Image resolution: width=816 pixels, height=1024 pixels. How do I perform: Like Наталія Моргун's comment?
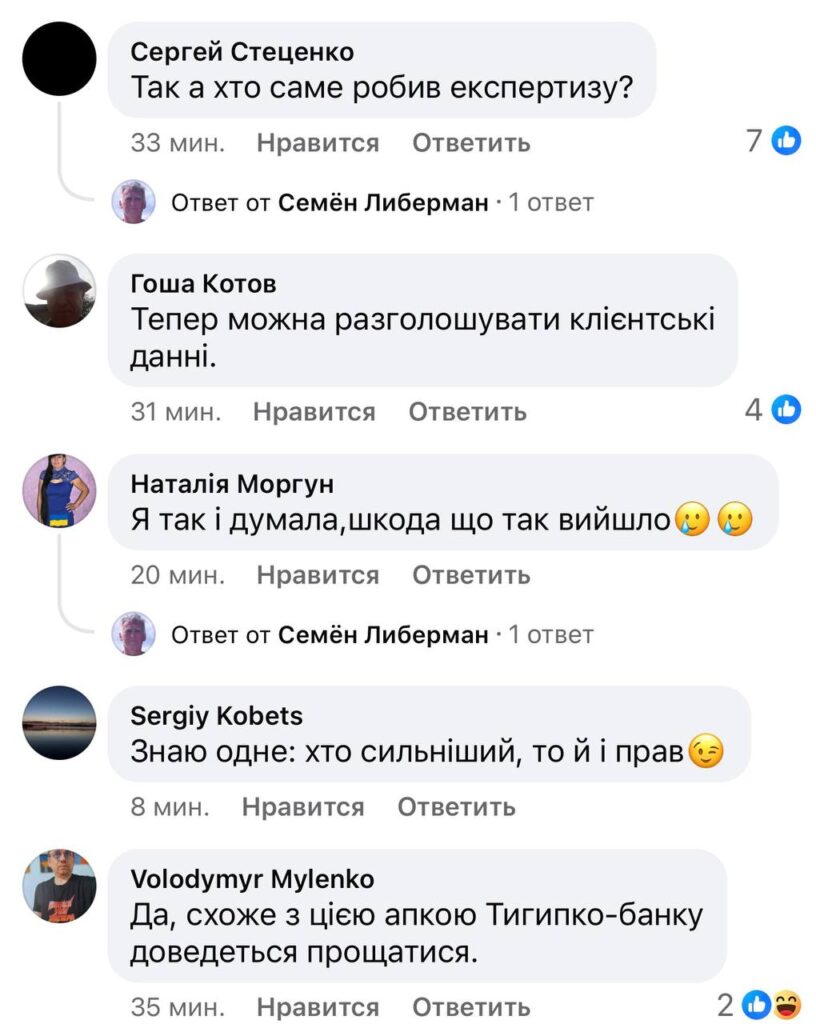317,575
